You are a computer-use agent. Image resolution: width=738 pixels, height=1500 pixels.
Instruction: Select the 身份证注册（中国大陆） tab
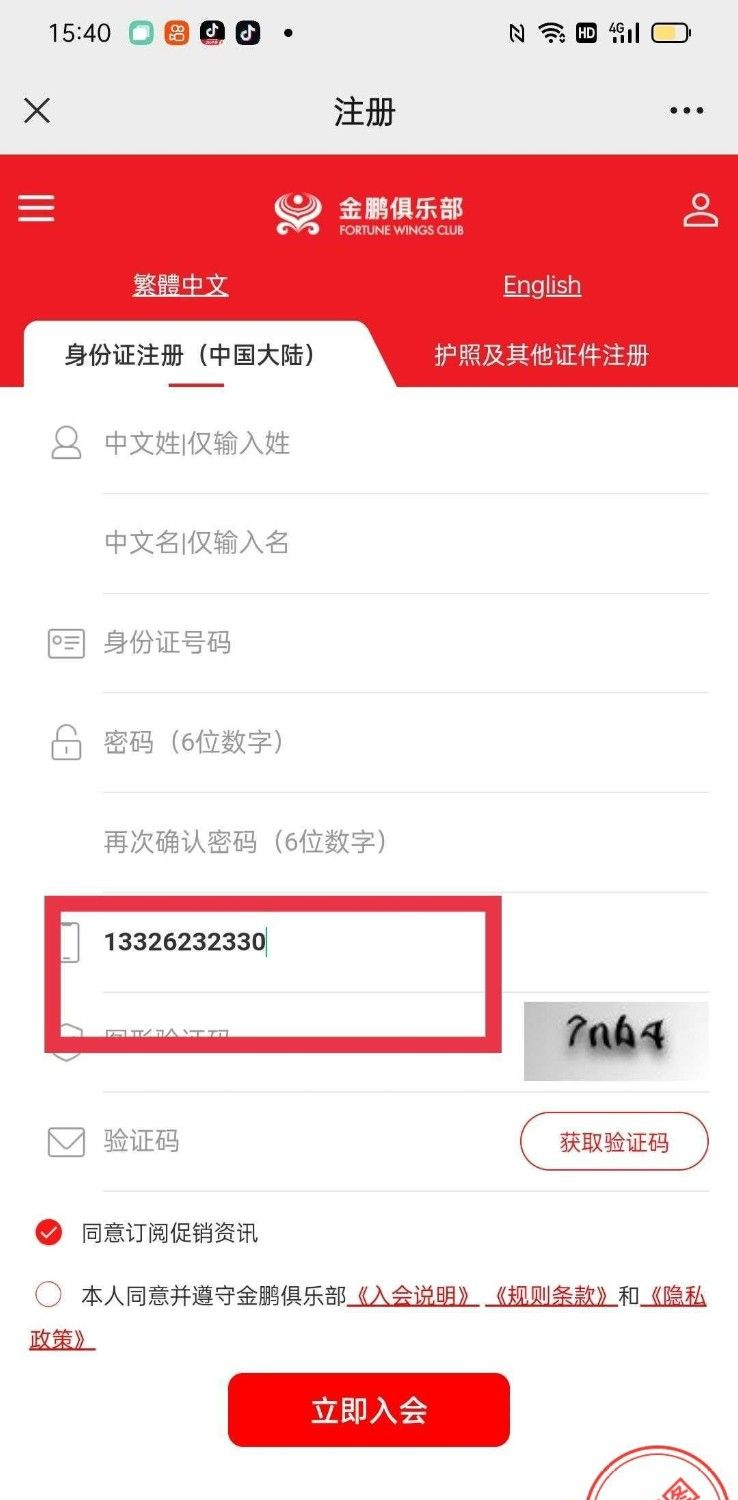coord(190,355)
